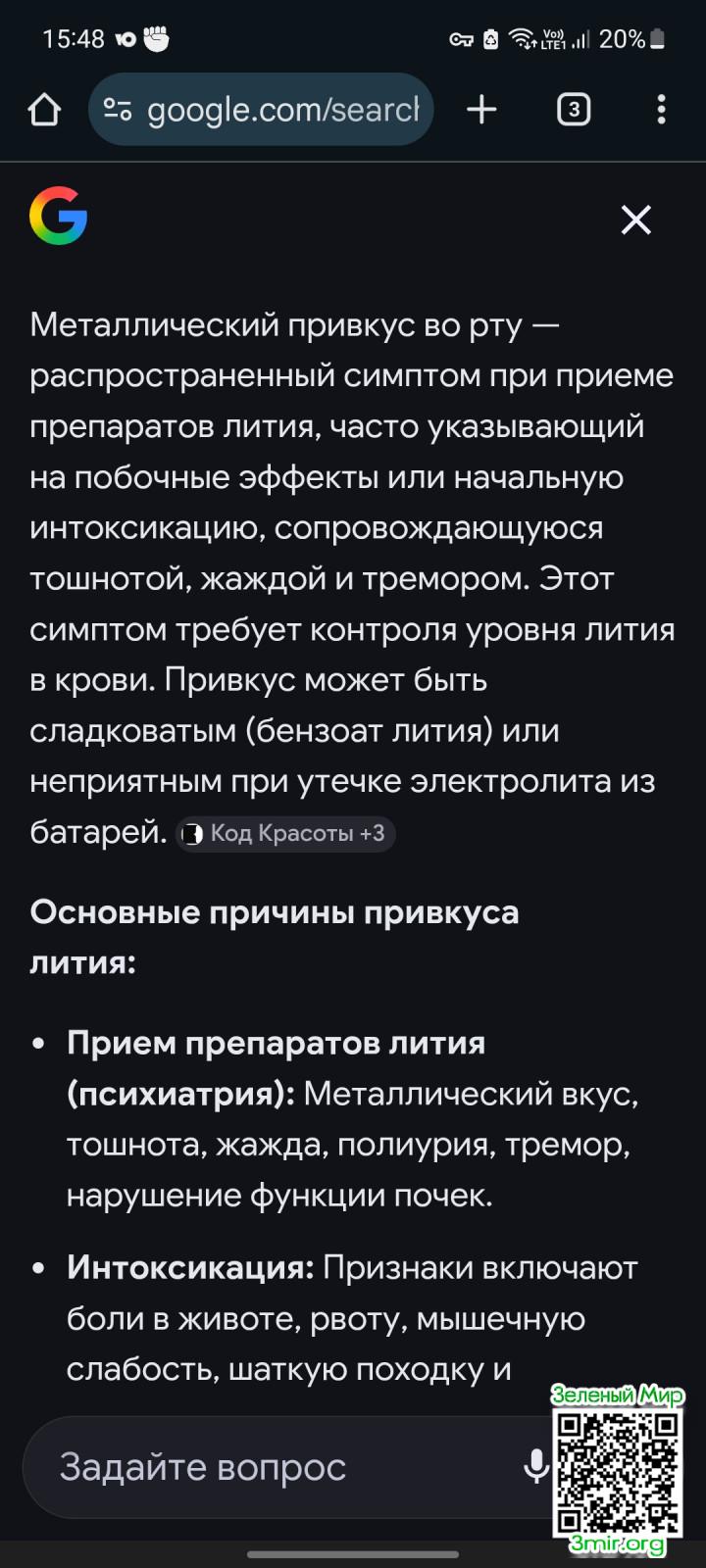The width and height of the screenshot is (706, 1568).
Task: Tap the Google logo
Action: [x=59, y=216]
